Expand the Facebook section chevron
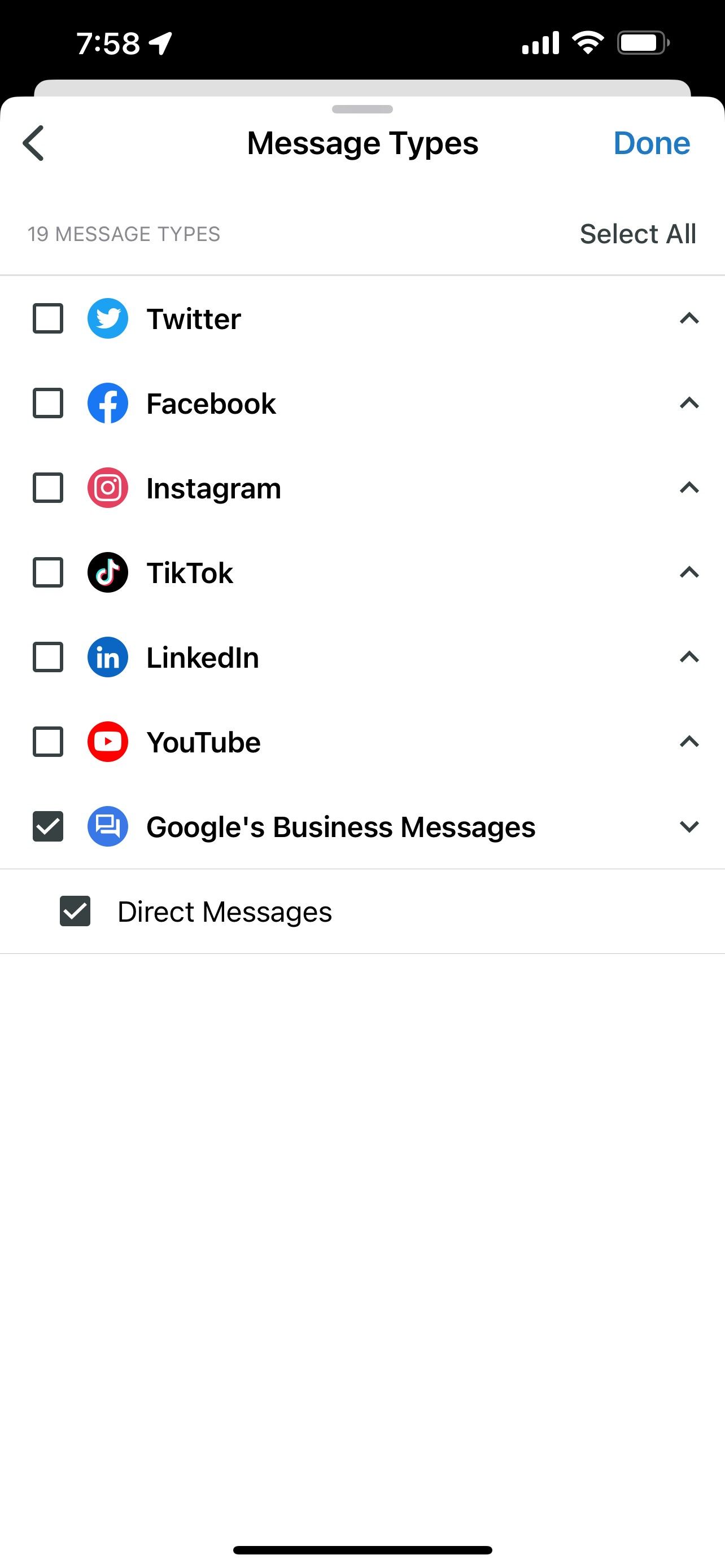 click(x=689, y=403)
